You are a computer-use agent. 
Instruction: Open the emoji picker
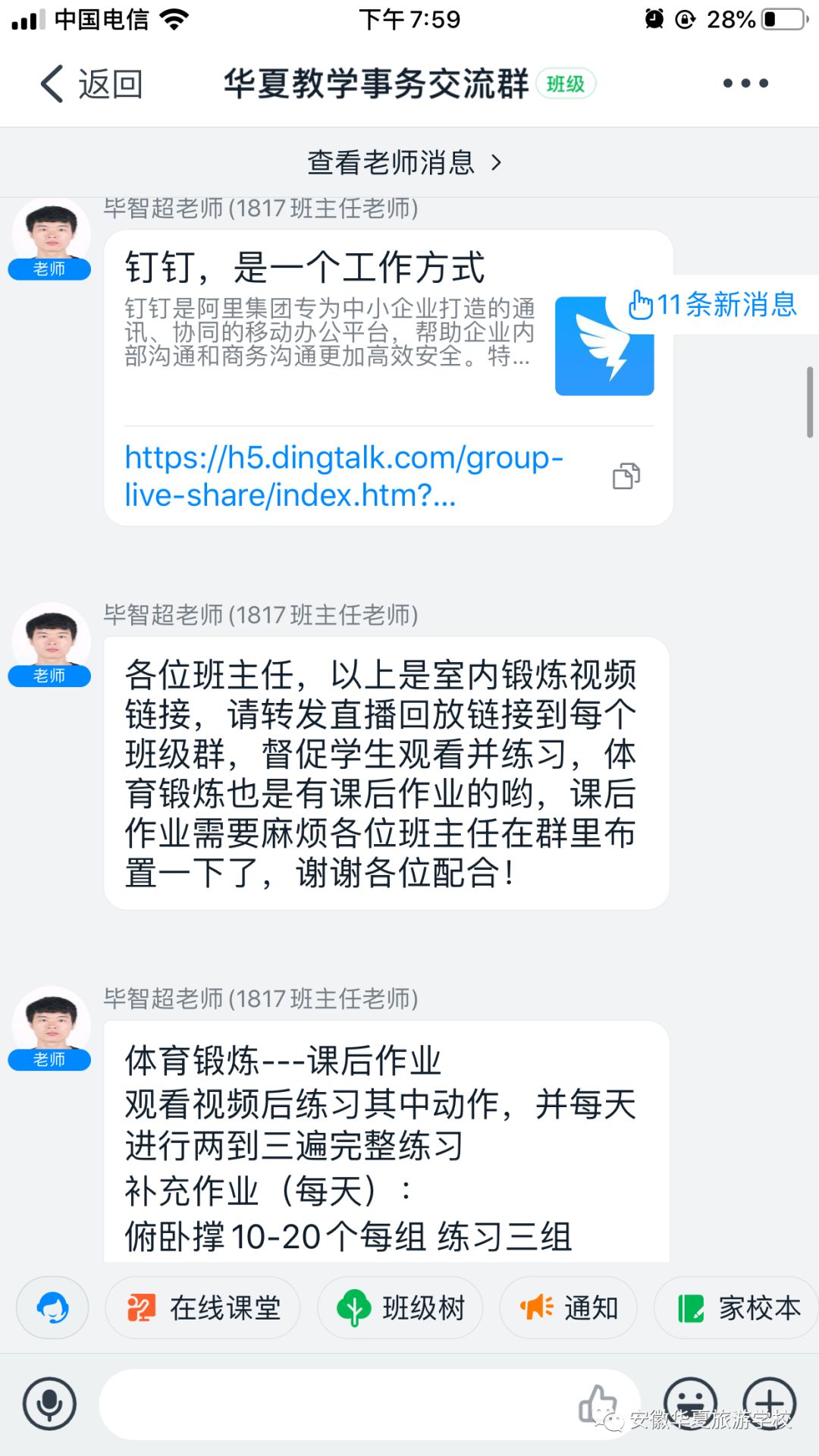(x=690, y=1403)
